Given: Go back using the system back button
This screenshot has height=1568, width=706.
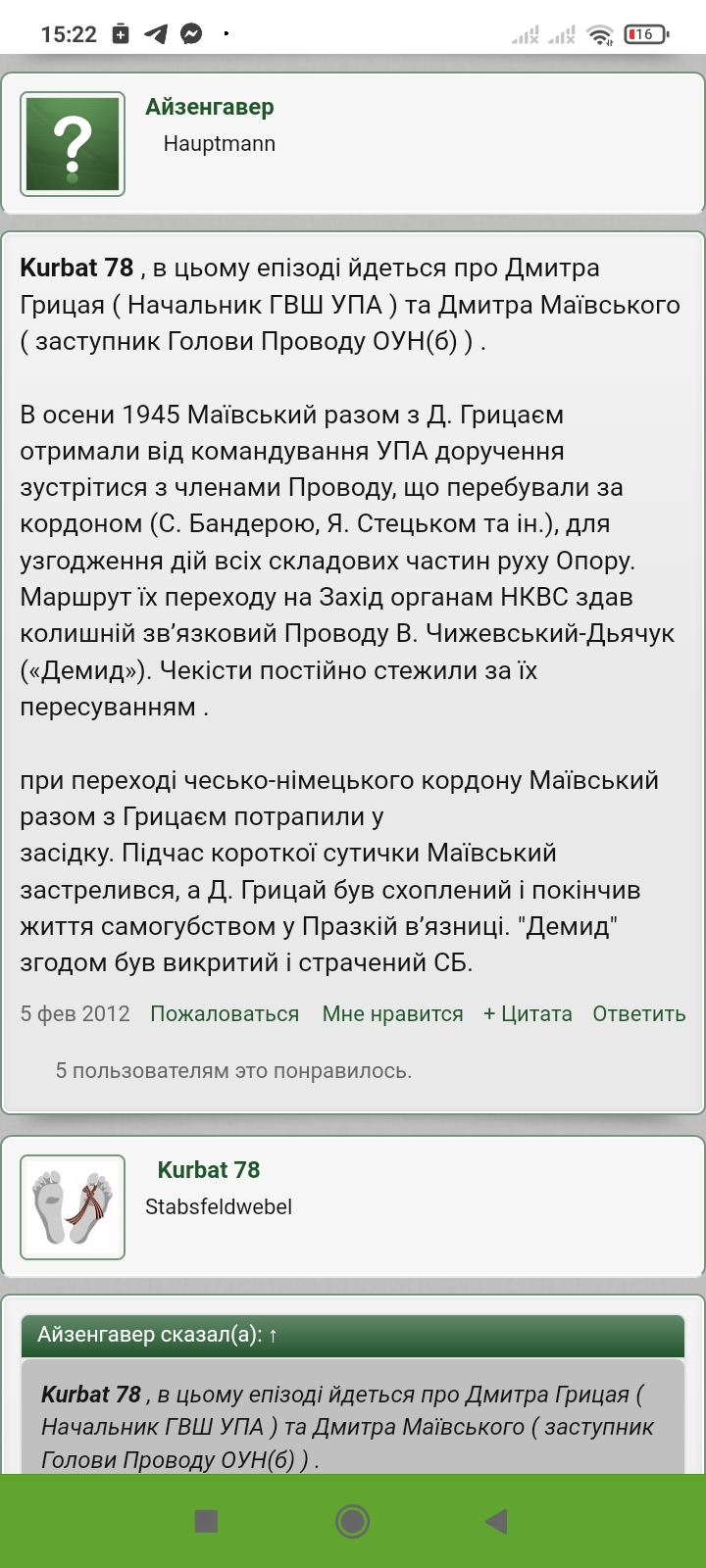Looking at the screenshot, I should [497, 1521].
